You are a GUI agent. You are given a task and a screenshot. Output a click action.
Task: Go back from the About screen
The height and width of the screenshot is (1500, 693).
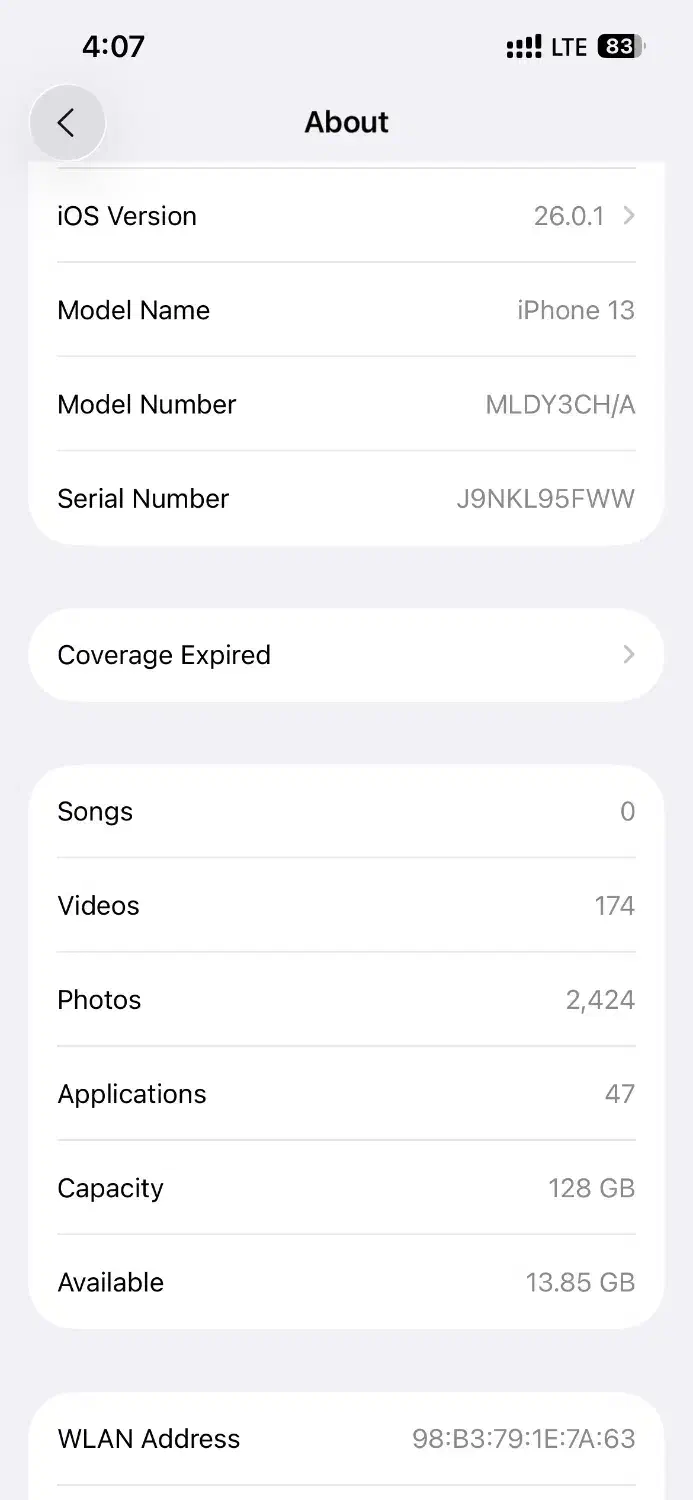67,123
